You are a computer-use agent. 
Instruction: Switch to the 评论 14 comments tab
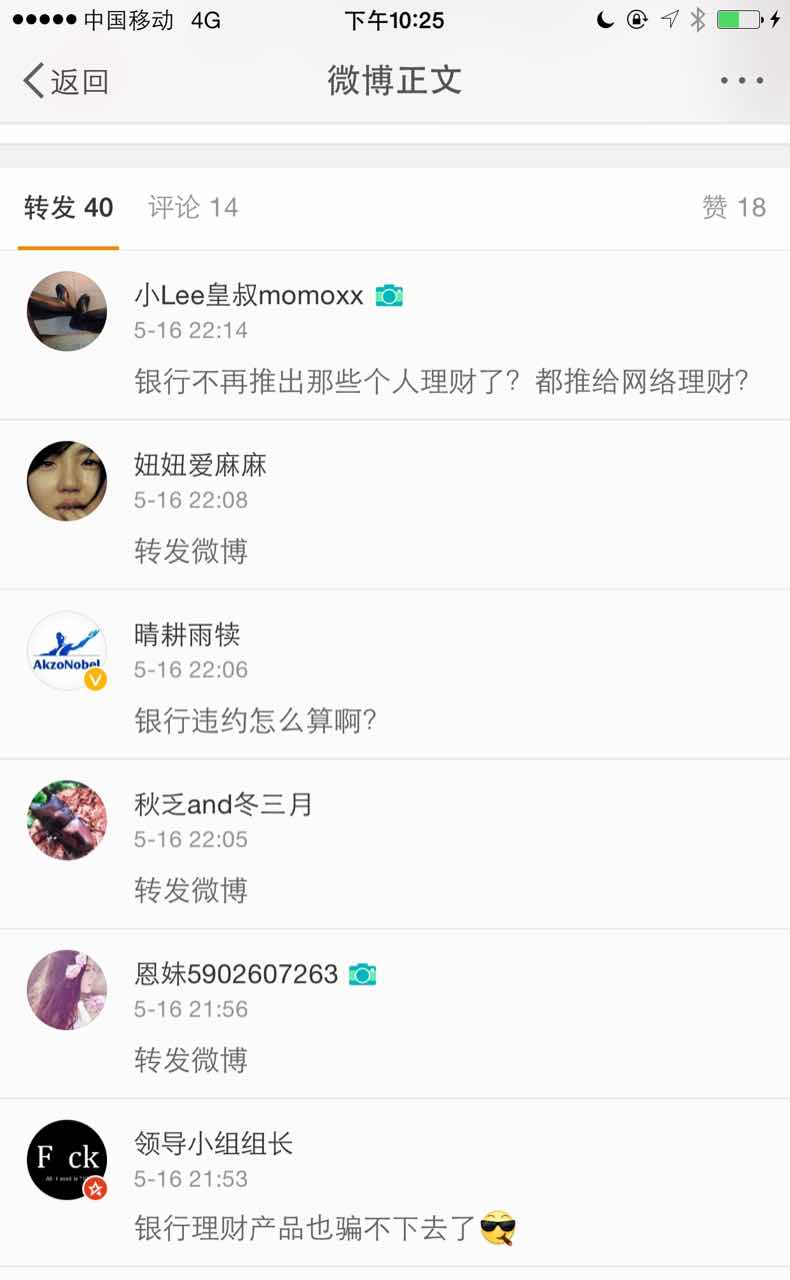pos(193,206)
